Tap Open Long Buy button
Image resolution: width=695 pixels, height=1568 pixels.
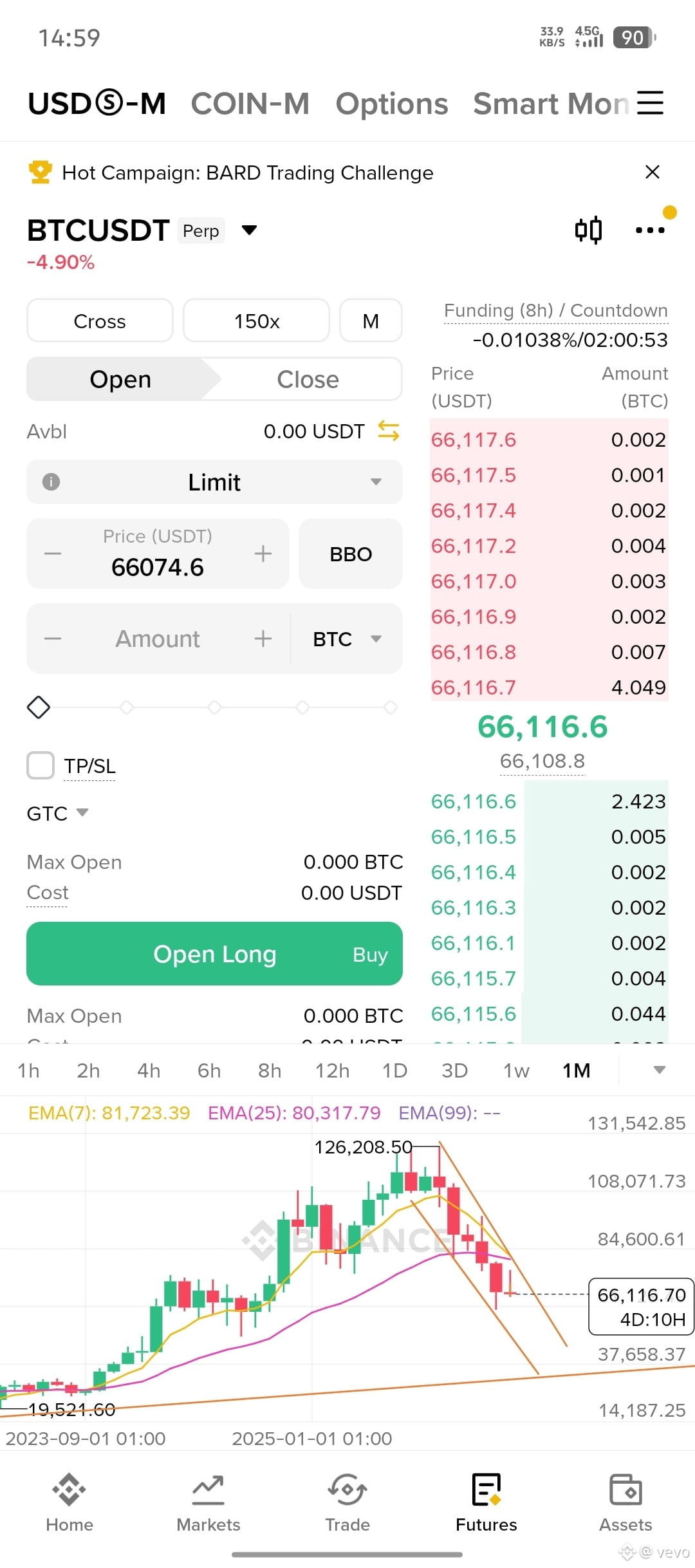[x=214, y=953]
